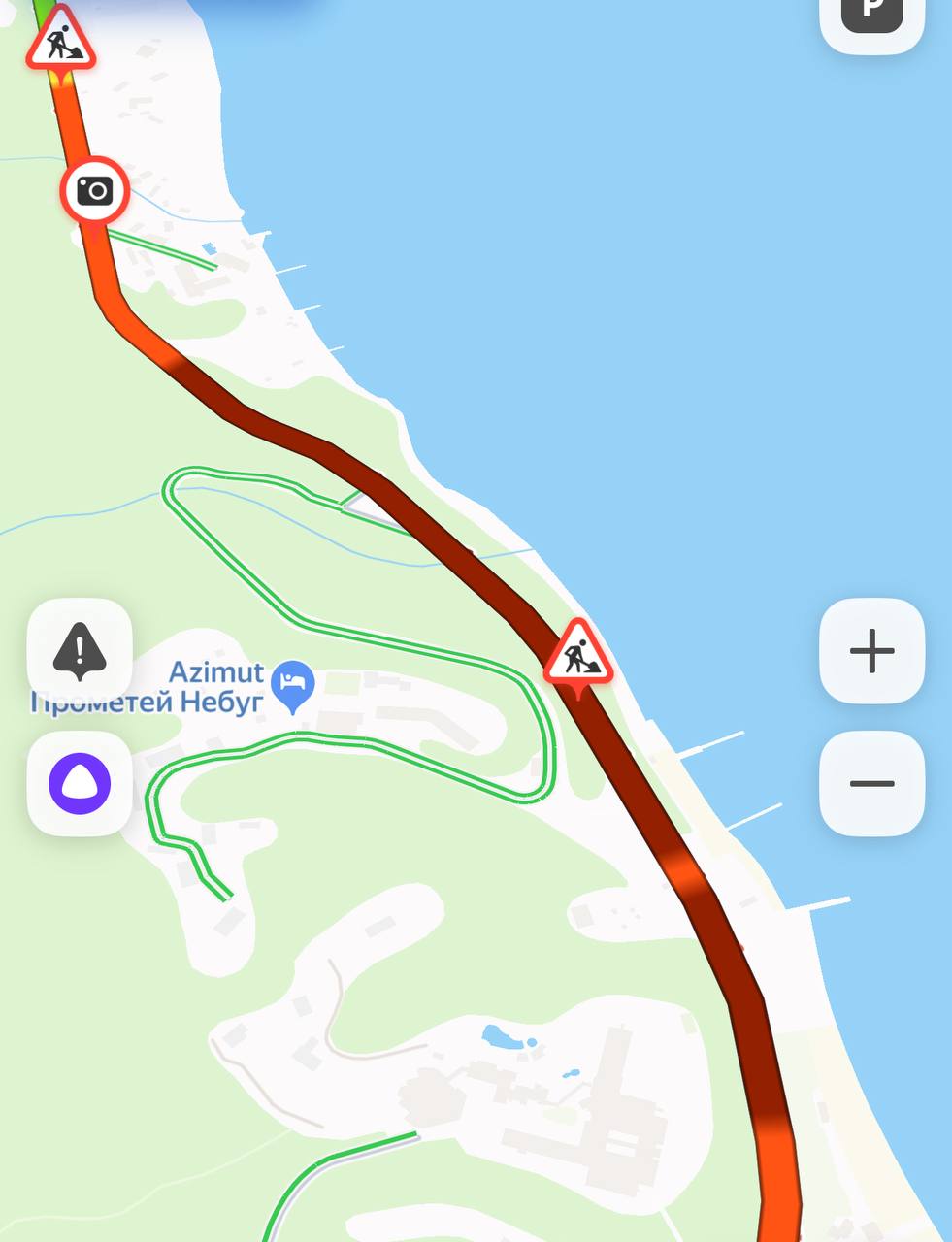
Task: Zoom in on the map
Action: 871,650
